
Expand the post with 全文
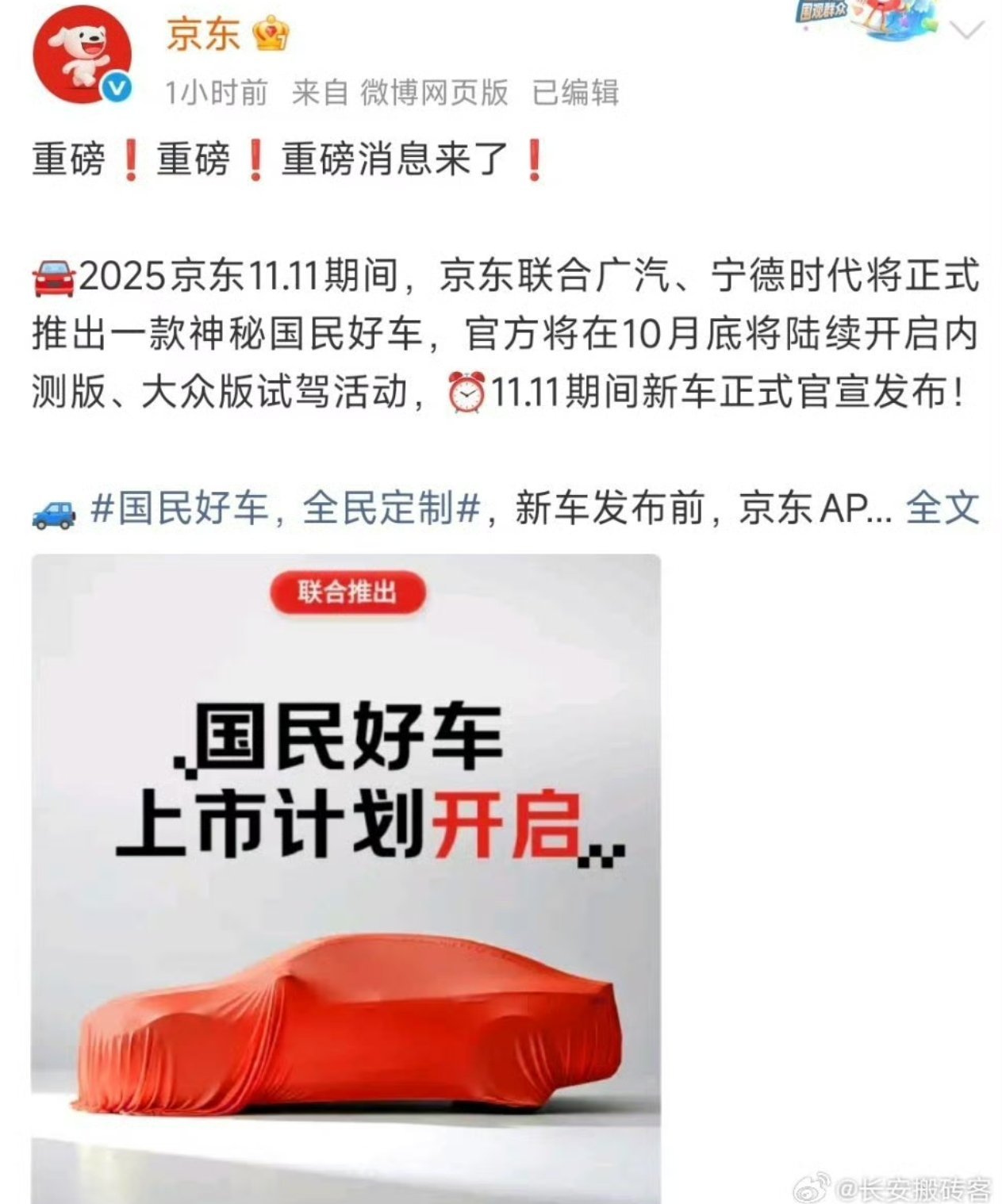[942, 508]
